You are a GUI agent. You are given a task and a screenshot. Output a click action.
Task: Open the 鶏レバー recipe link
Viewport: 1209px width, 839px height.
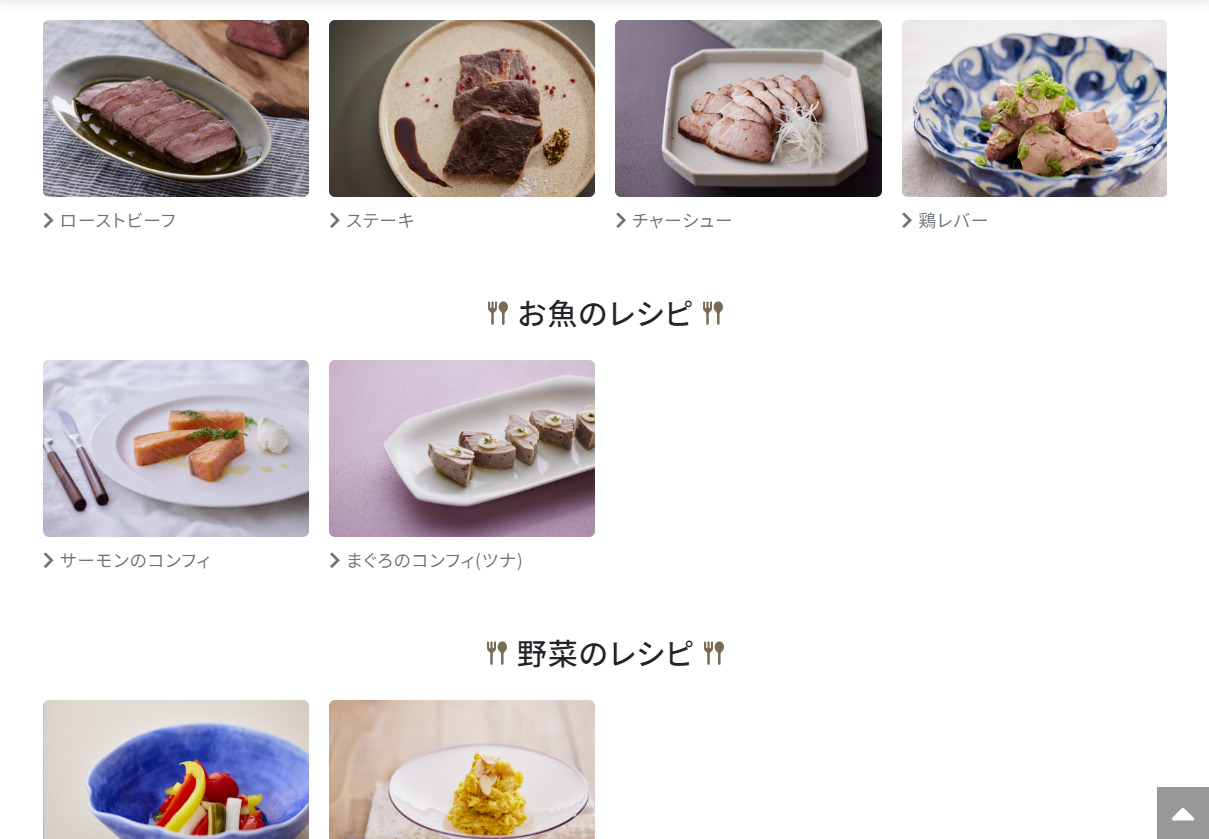952,221
